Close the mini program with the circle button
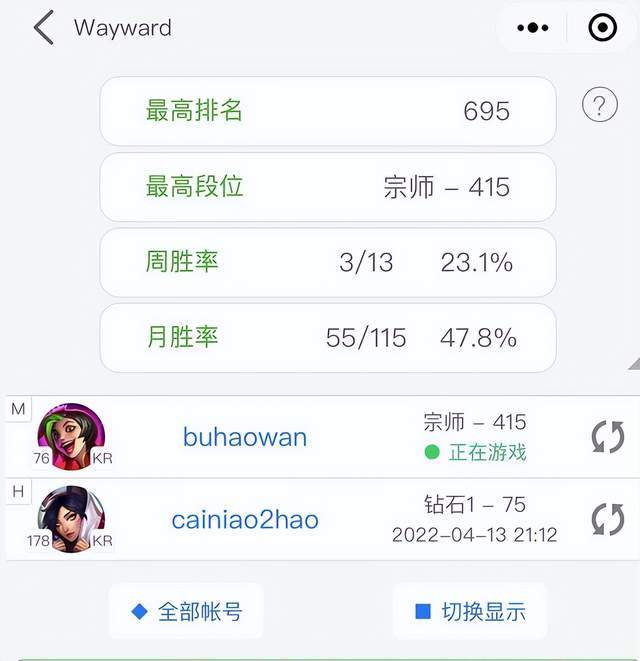 (602, 28)
